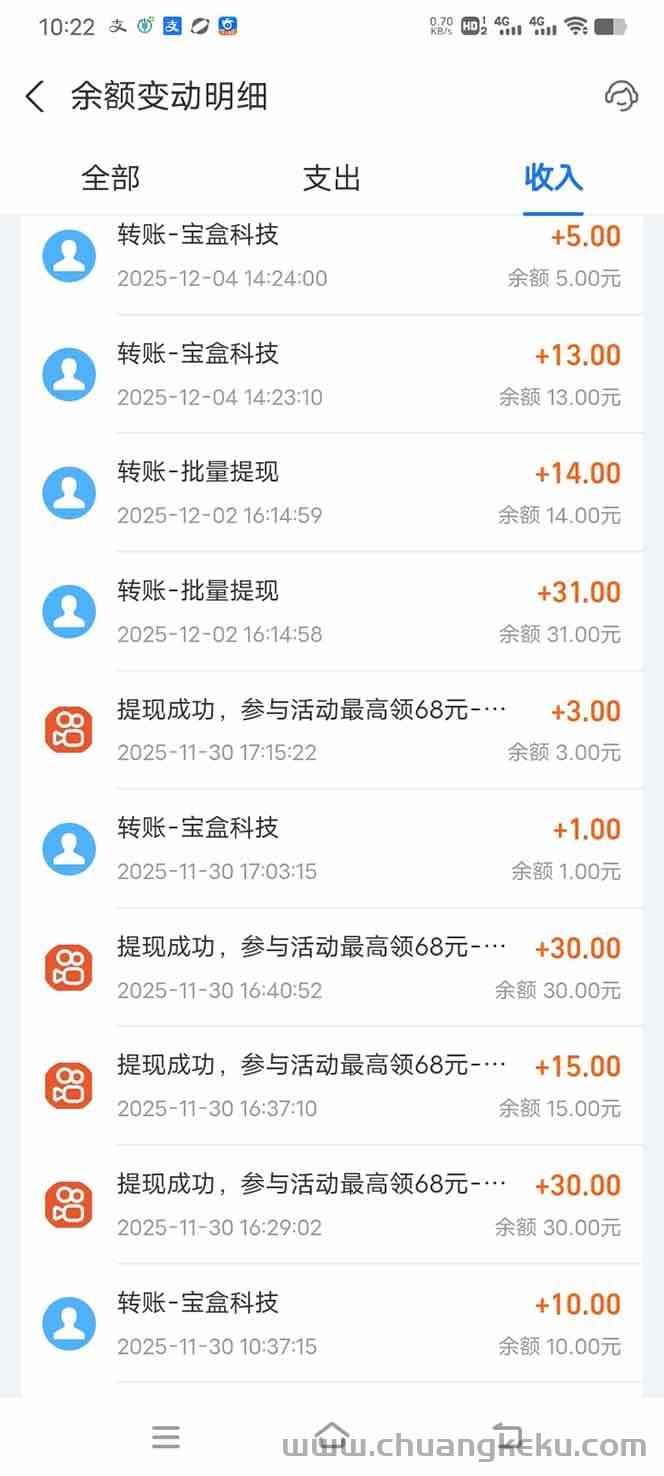Switch to the 支出 tab

coord(331,179)
